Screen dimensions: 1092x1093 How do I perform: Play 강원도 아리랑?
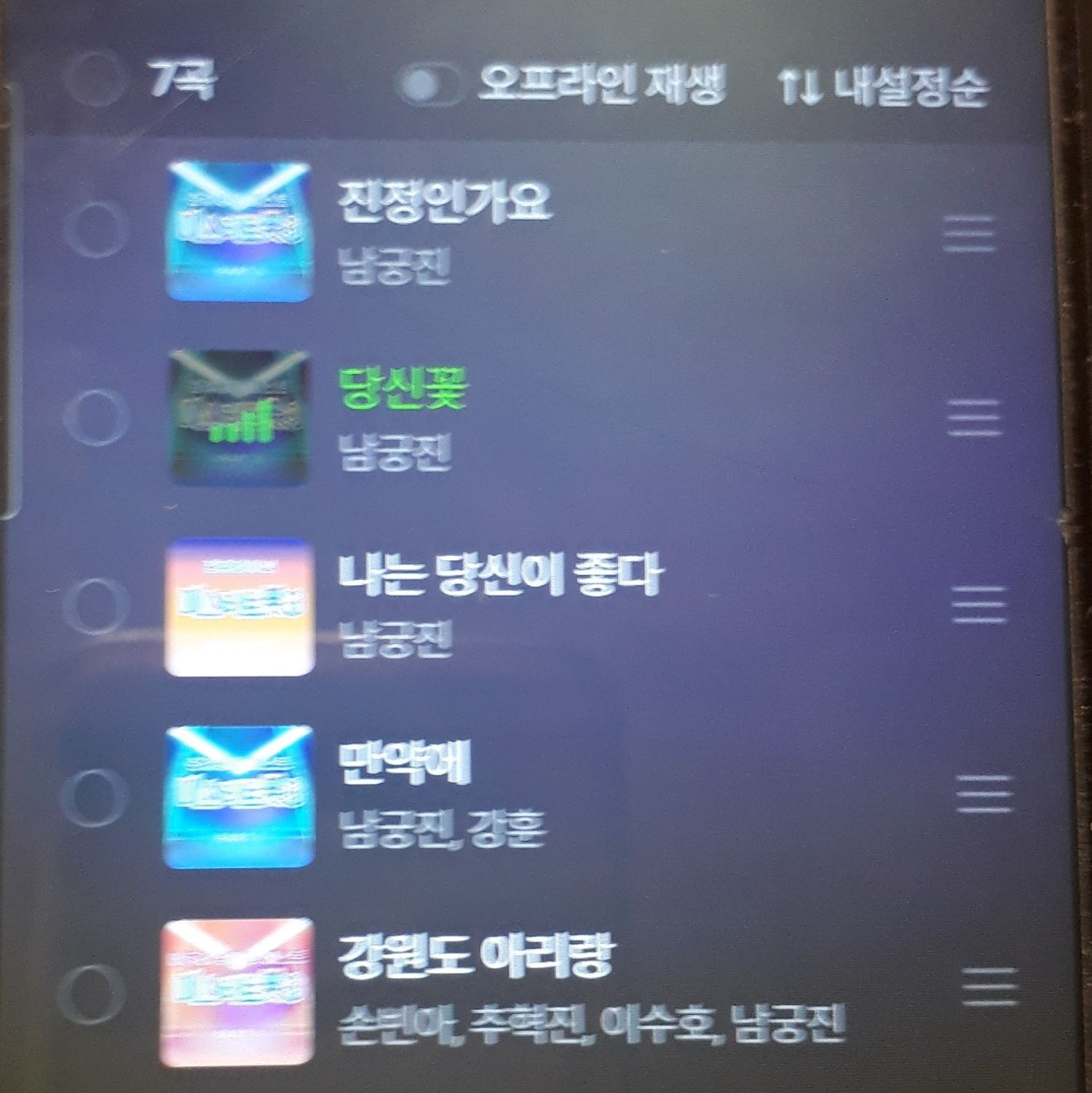[x=475, y=955]
